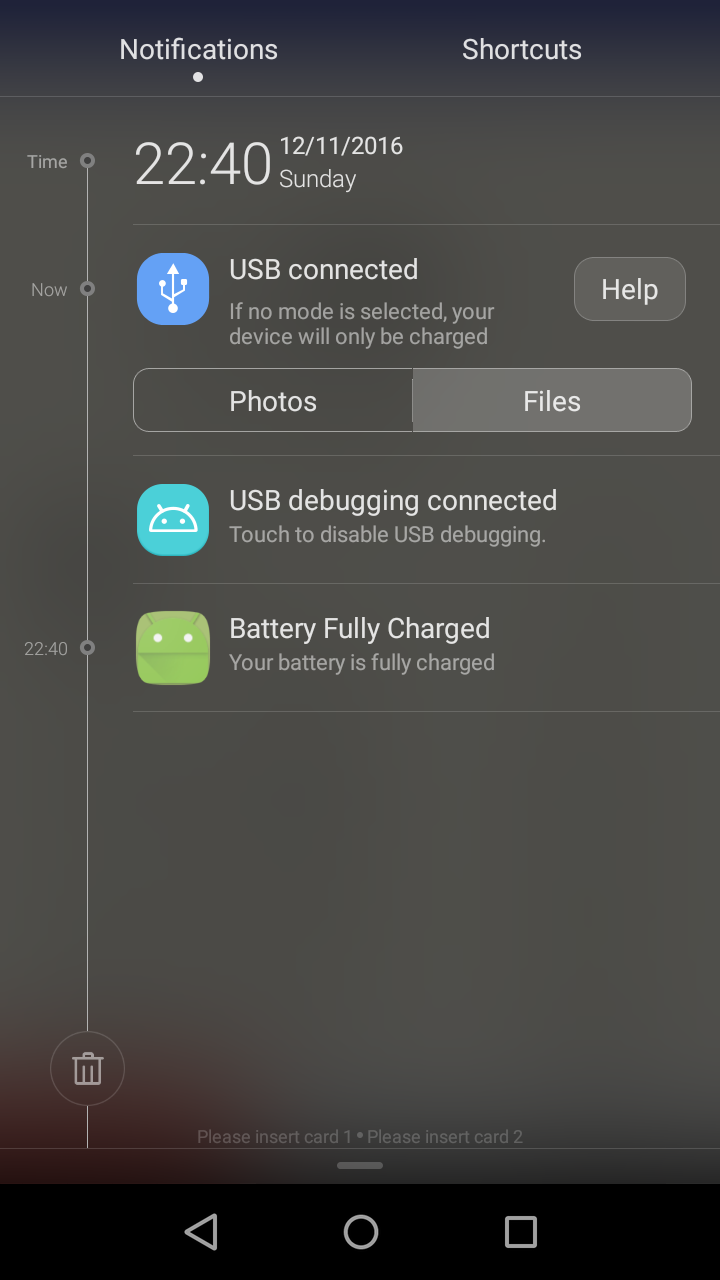Clear all notifications with the trash icon
720x1280 pixels.
pos(87,1069)
